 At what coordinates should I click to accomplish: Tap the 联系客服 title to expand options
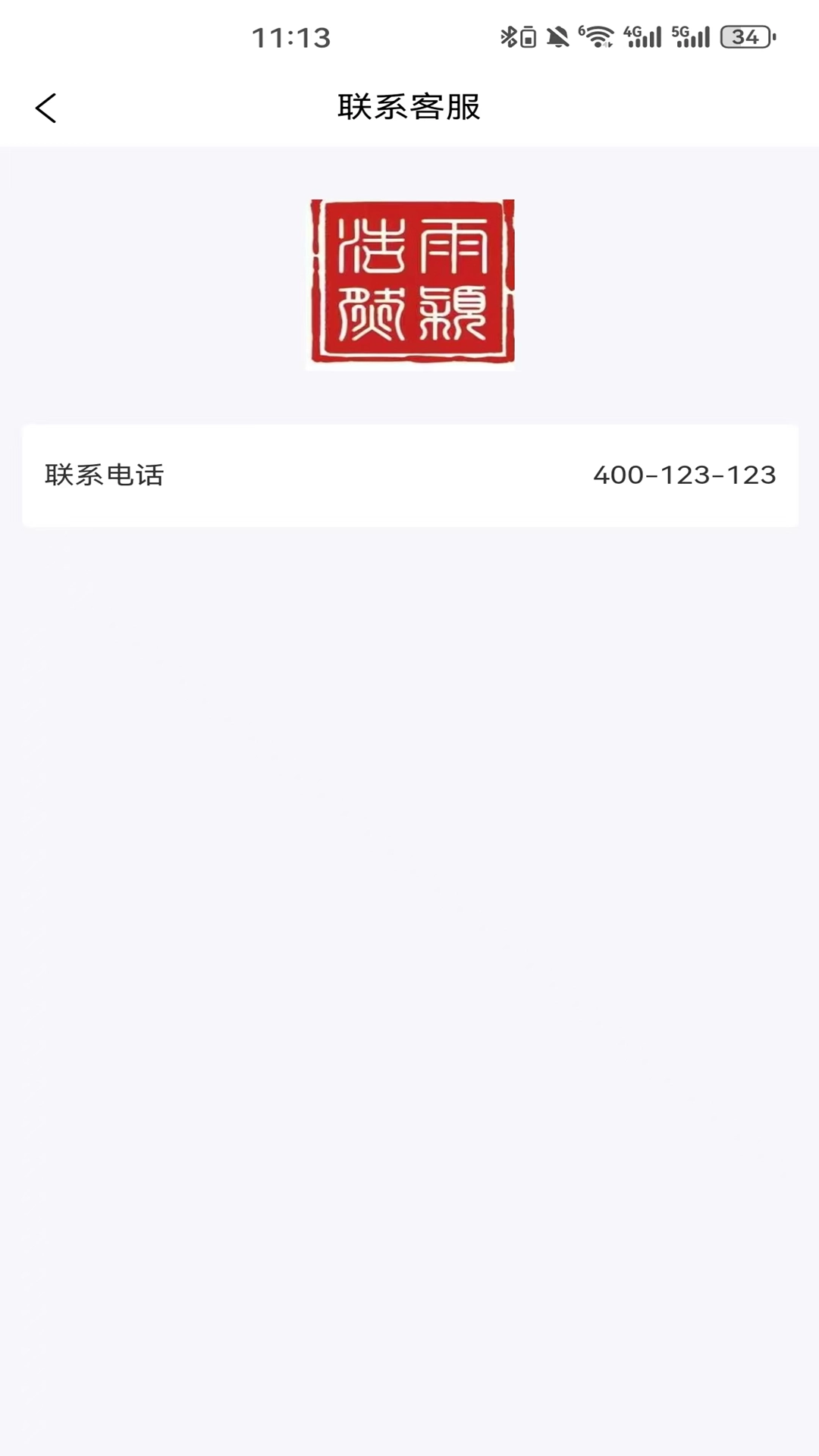pyautogui.click(x=409, y=106)
